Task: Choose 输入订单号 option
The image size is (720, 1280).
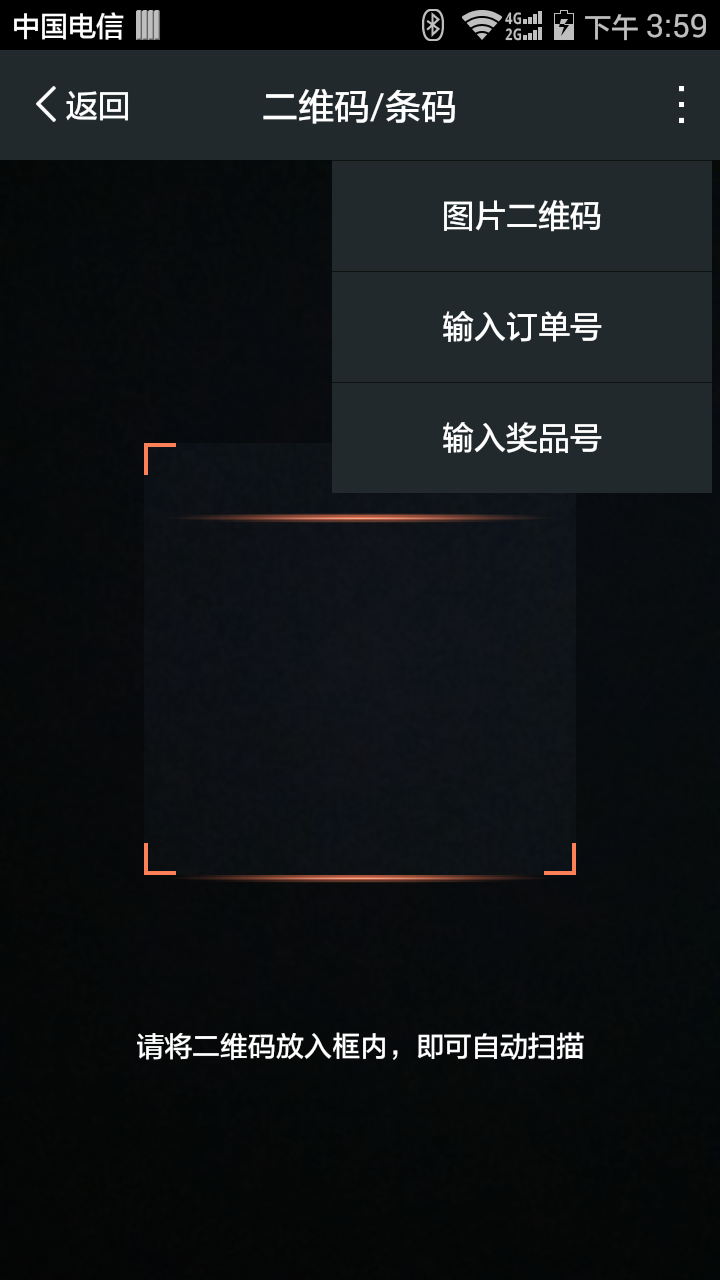Action: pos(521,327)
